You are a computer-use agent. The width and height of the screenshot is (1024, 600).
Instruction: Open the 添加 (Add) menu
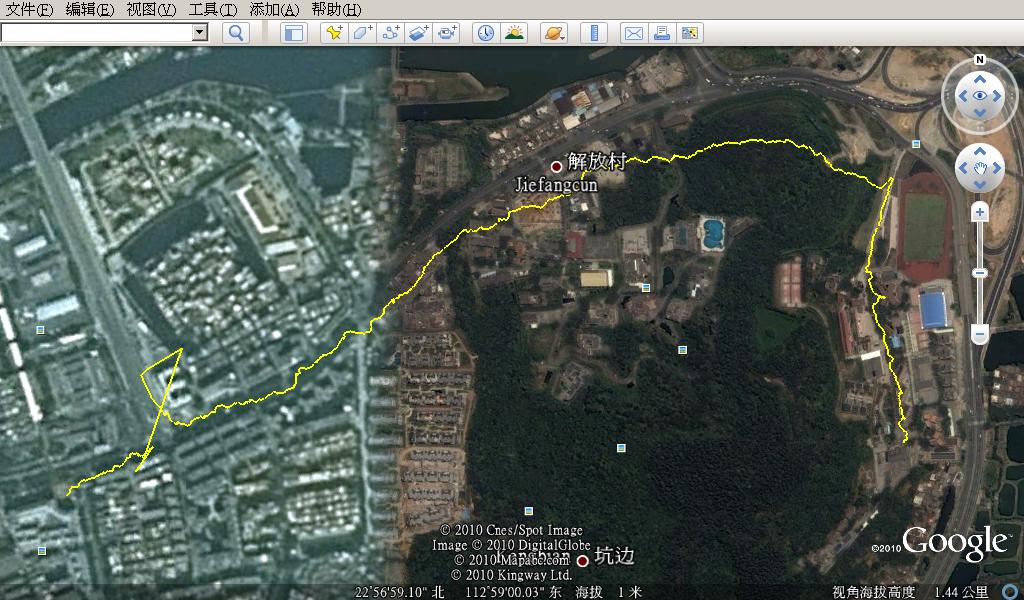coord(274,10)
